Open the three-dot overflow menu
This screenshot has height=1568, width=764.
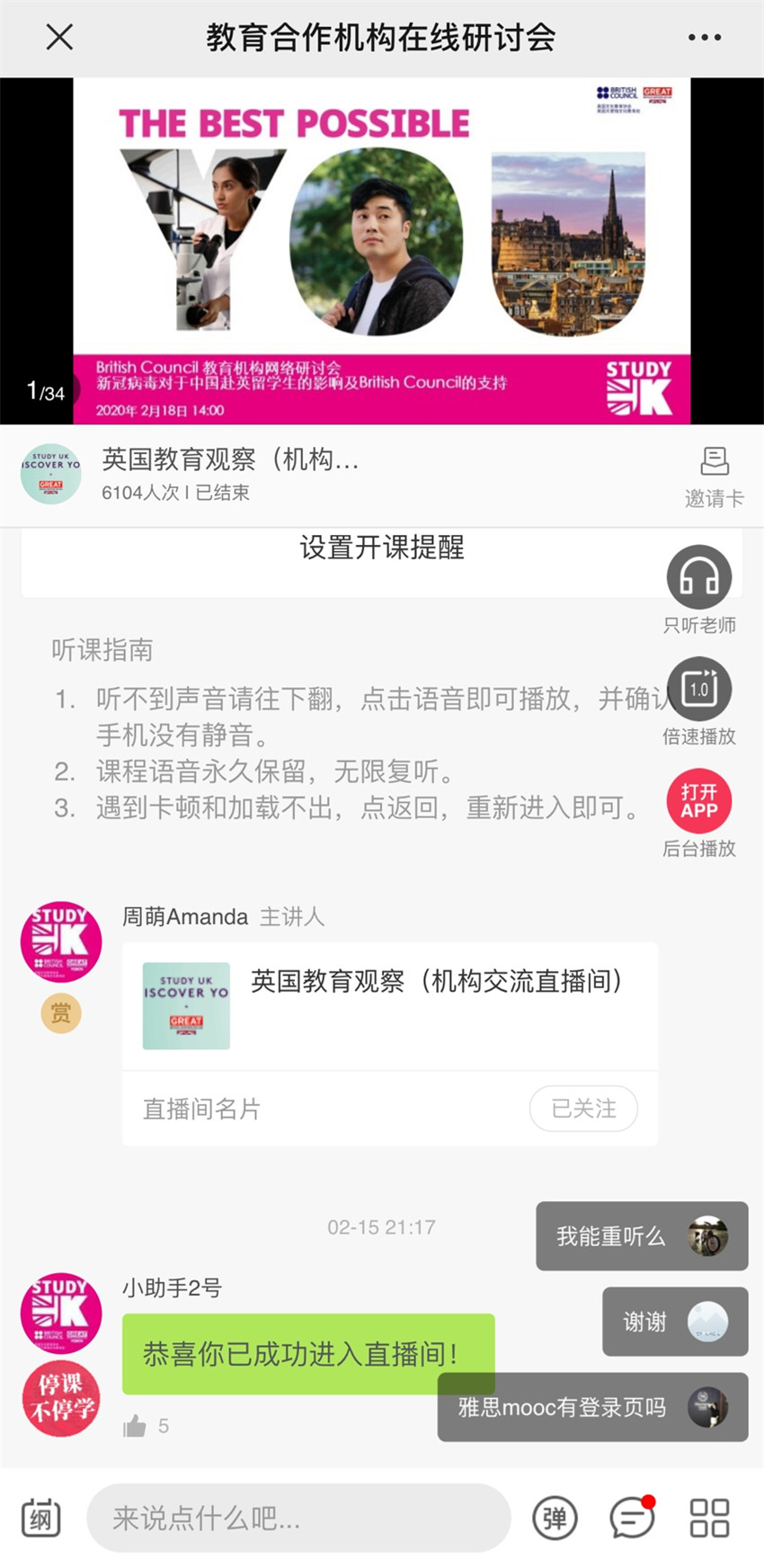coord(704,38)
